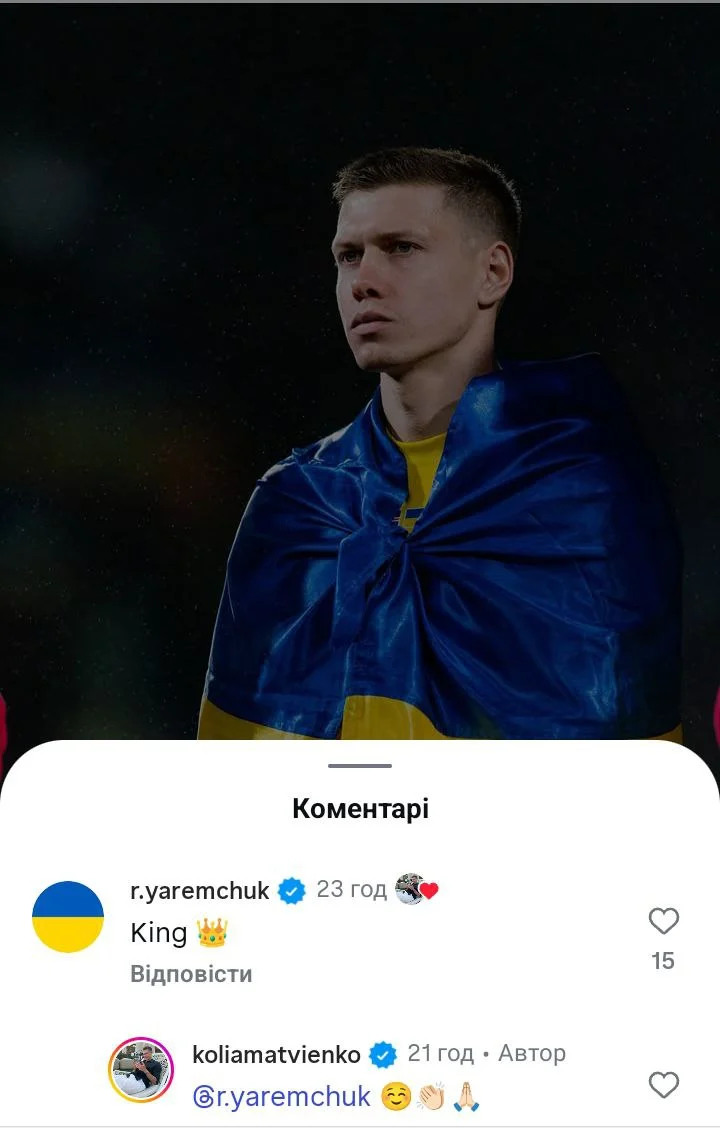Tap the @r.yaremchuk mention in the reply
This screenshot has width=720, height=1131.
(282, 1097)
